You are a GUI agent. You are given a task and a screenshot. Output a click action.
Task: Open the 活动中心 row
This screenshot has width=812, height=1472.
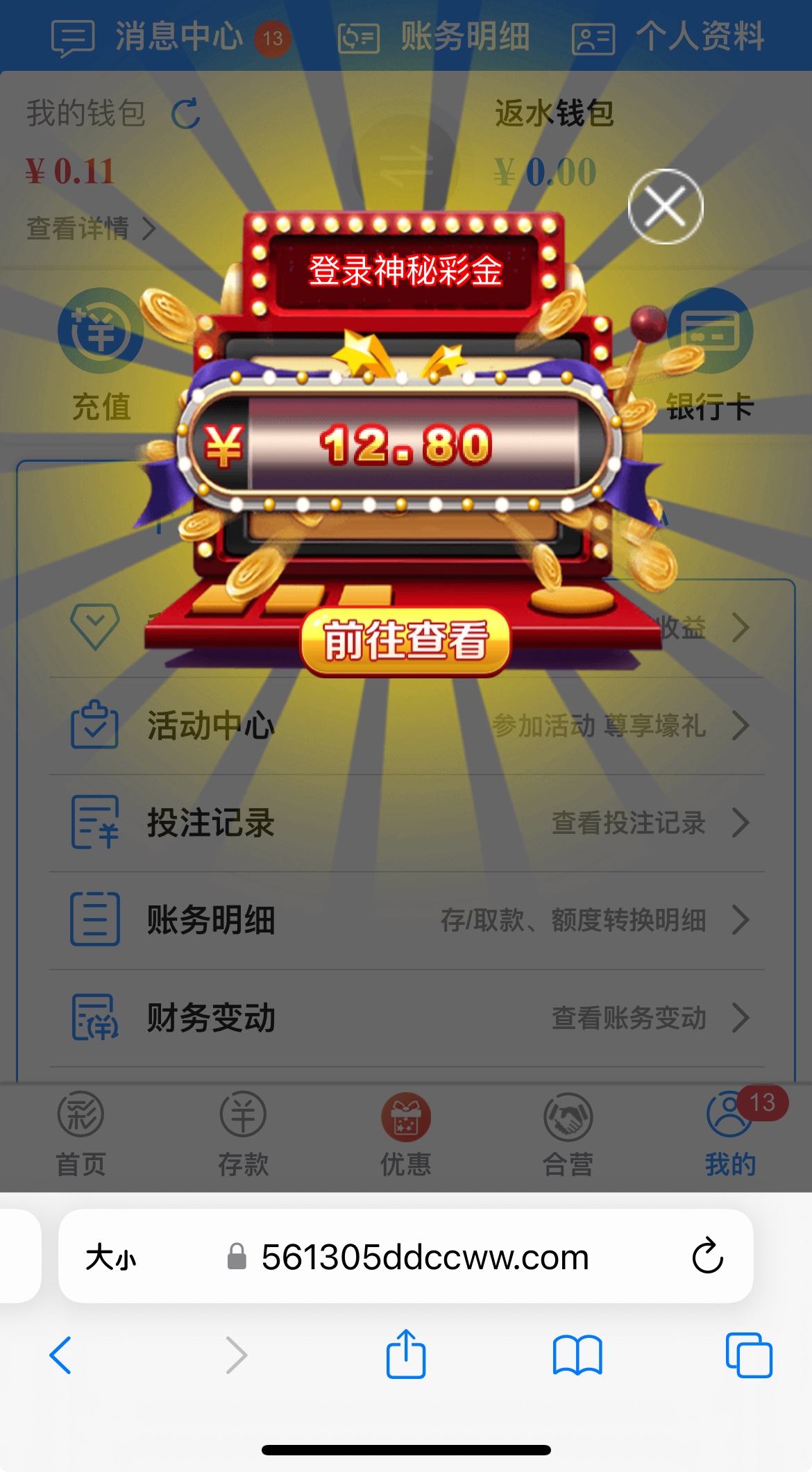click(x=406, y=726)
